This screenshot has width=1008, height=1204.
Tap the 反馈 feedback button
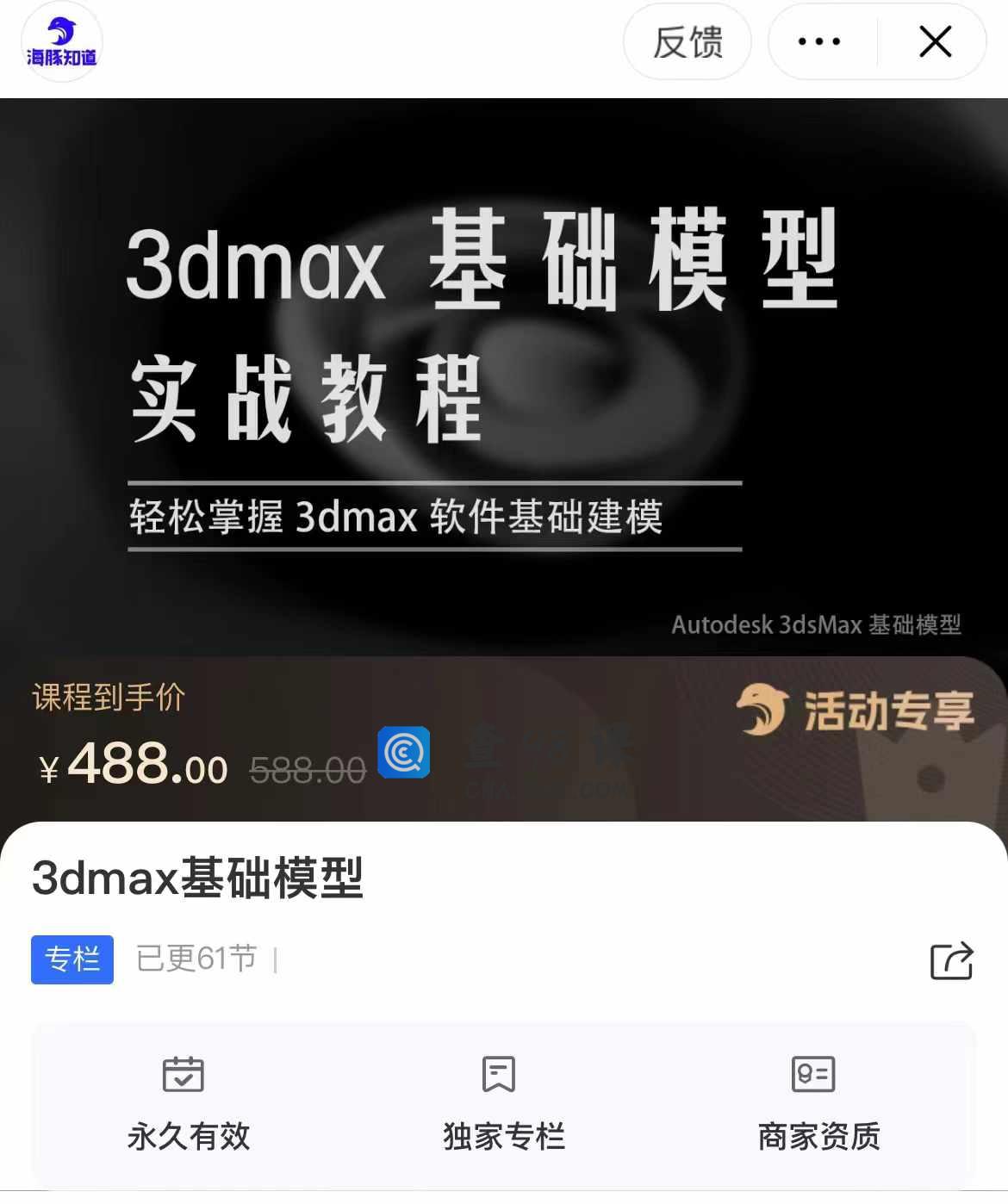pos(687,41)
